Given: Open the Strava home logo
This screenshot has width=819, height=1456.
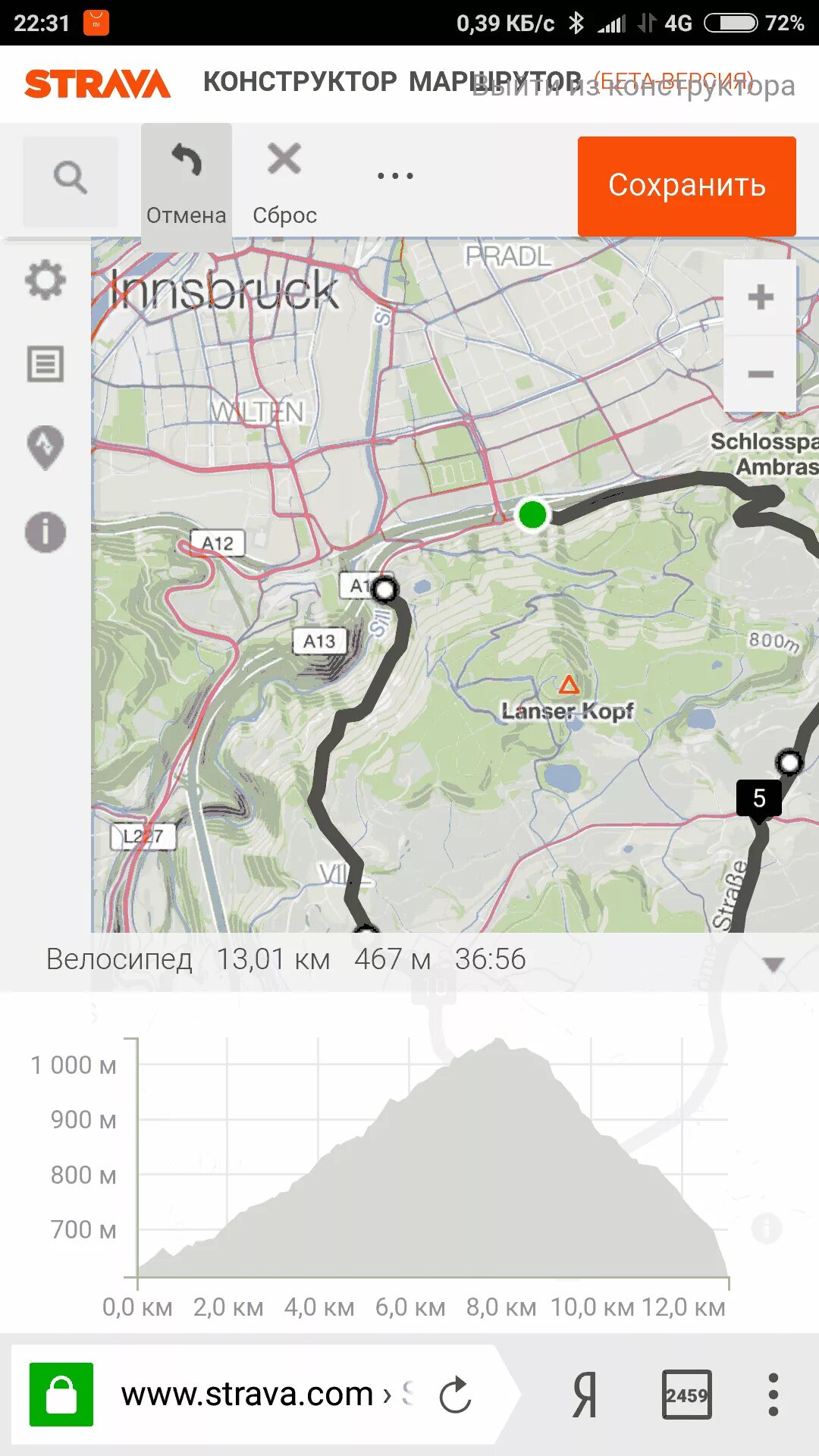Looking at the screenshot, I should pyautogui.click(x=97, y=83).
